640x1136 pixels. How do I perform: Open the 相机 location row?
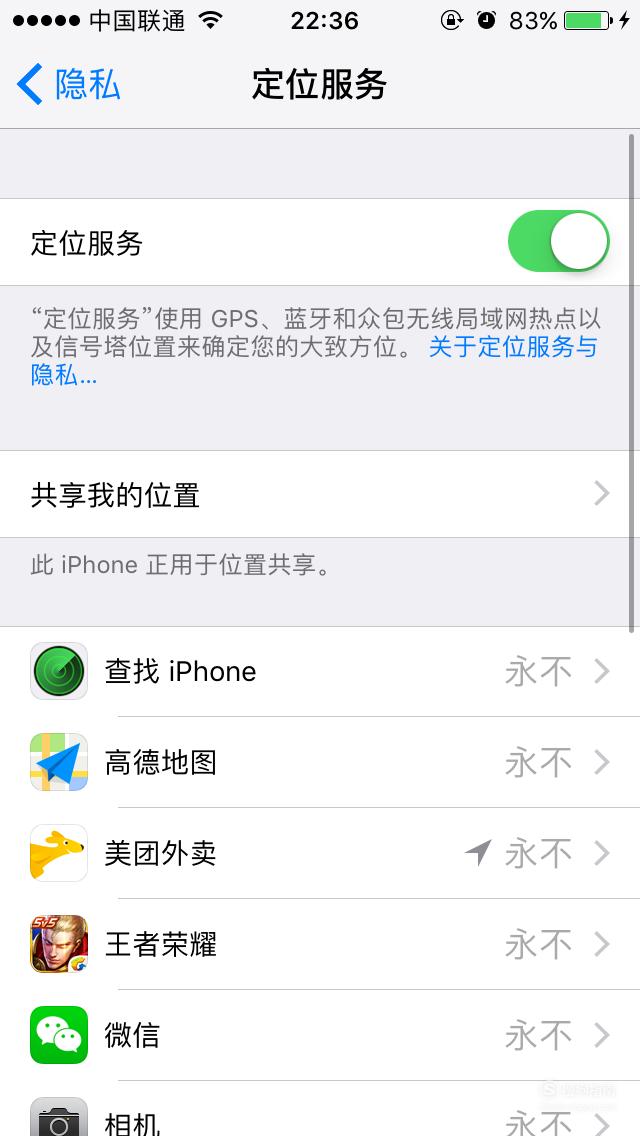320,1108
